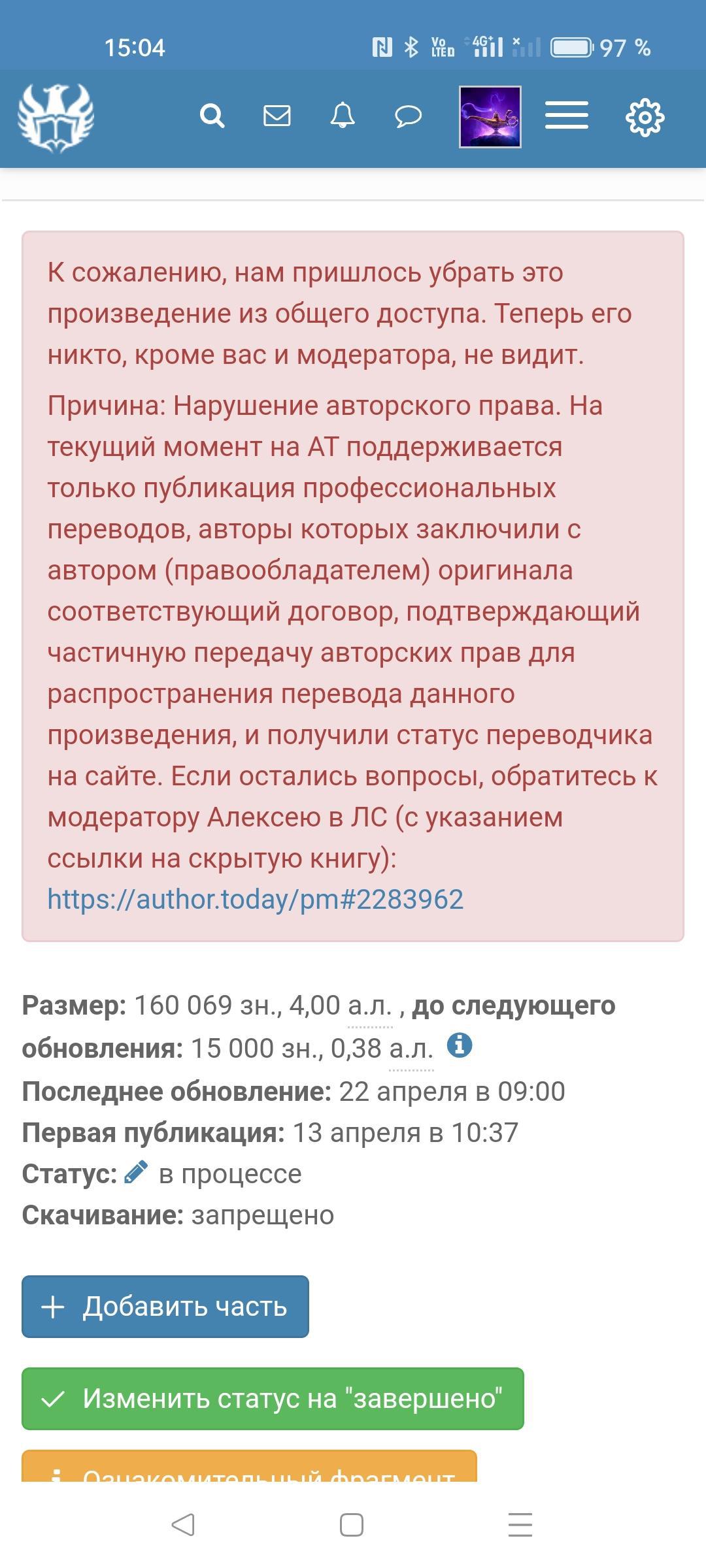Tap the "Добавить часть" button
Image resolution: width=706 pixels, height=1568 pixels.
tap(165, 1307)
